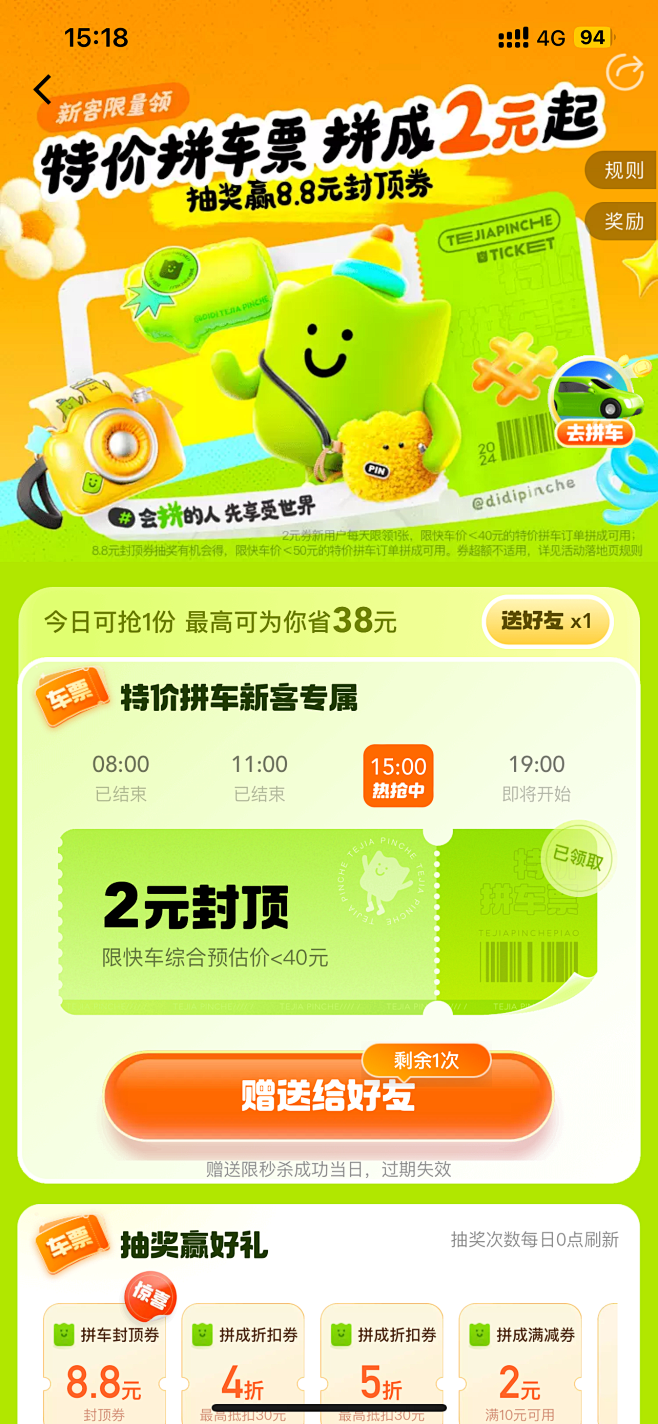
Task: Tap 赠送给好友 to gift the ticket
Action: coord(328,1097)
